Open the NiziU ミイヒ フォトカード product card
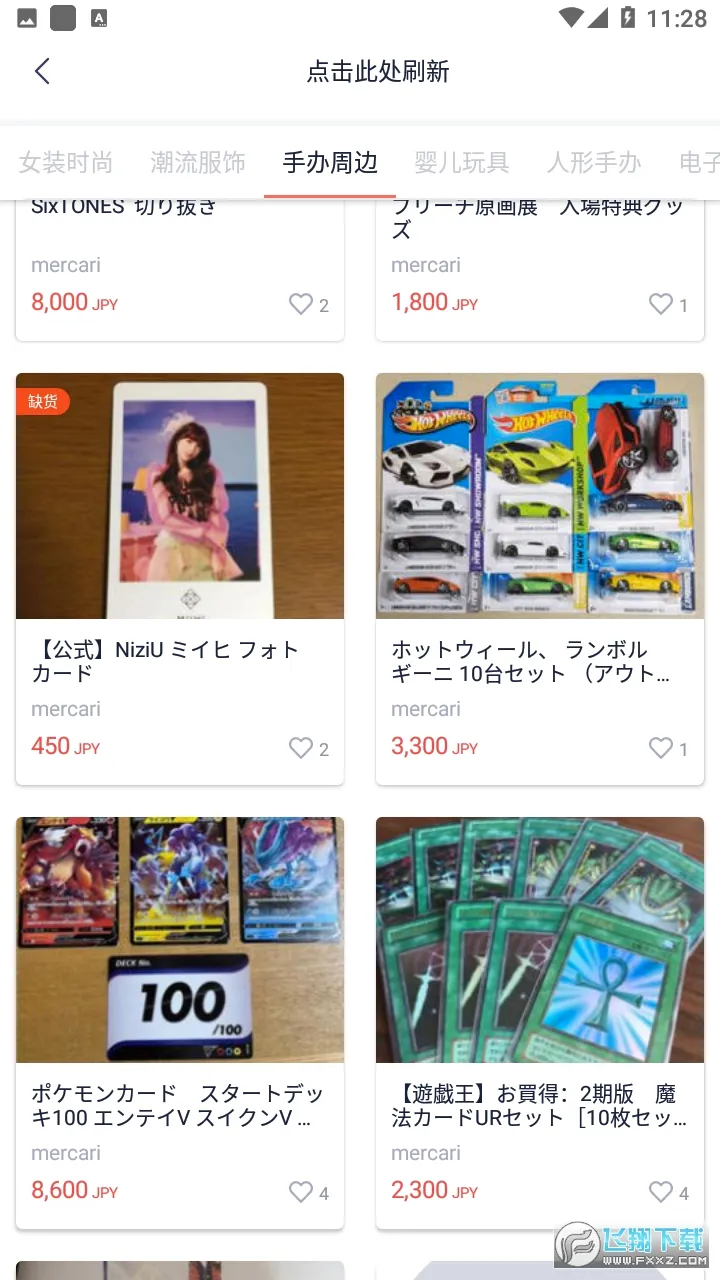720x1280 pixels. (x=180, y=579)
